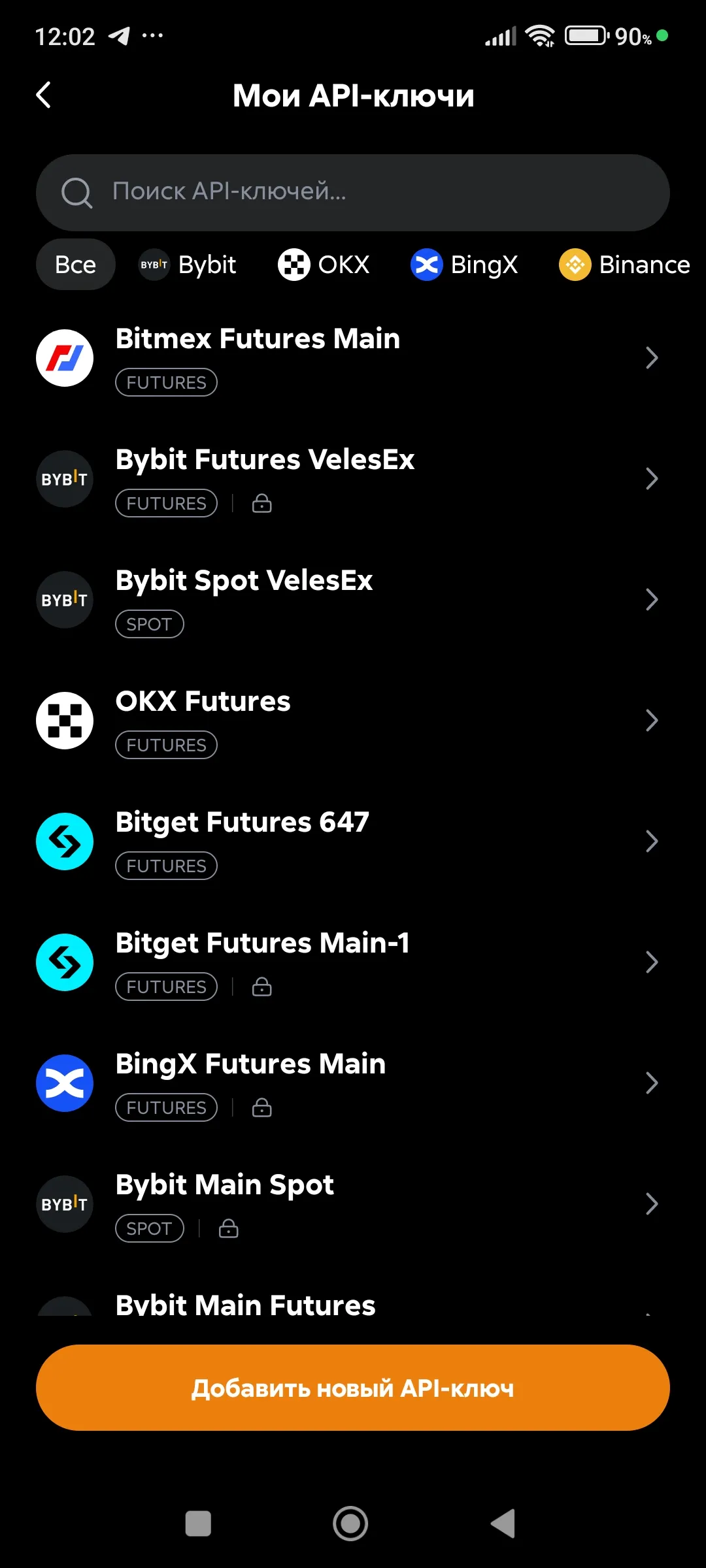
Task: Show only Binance keys
Action: 625,265
